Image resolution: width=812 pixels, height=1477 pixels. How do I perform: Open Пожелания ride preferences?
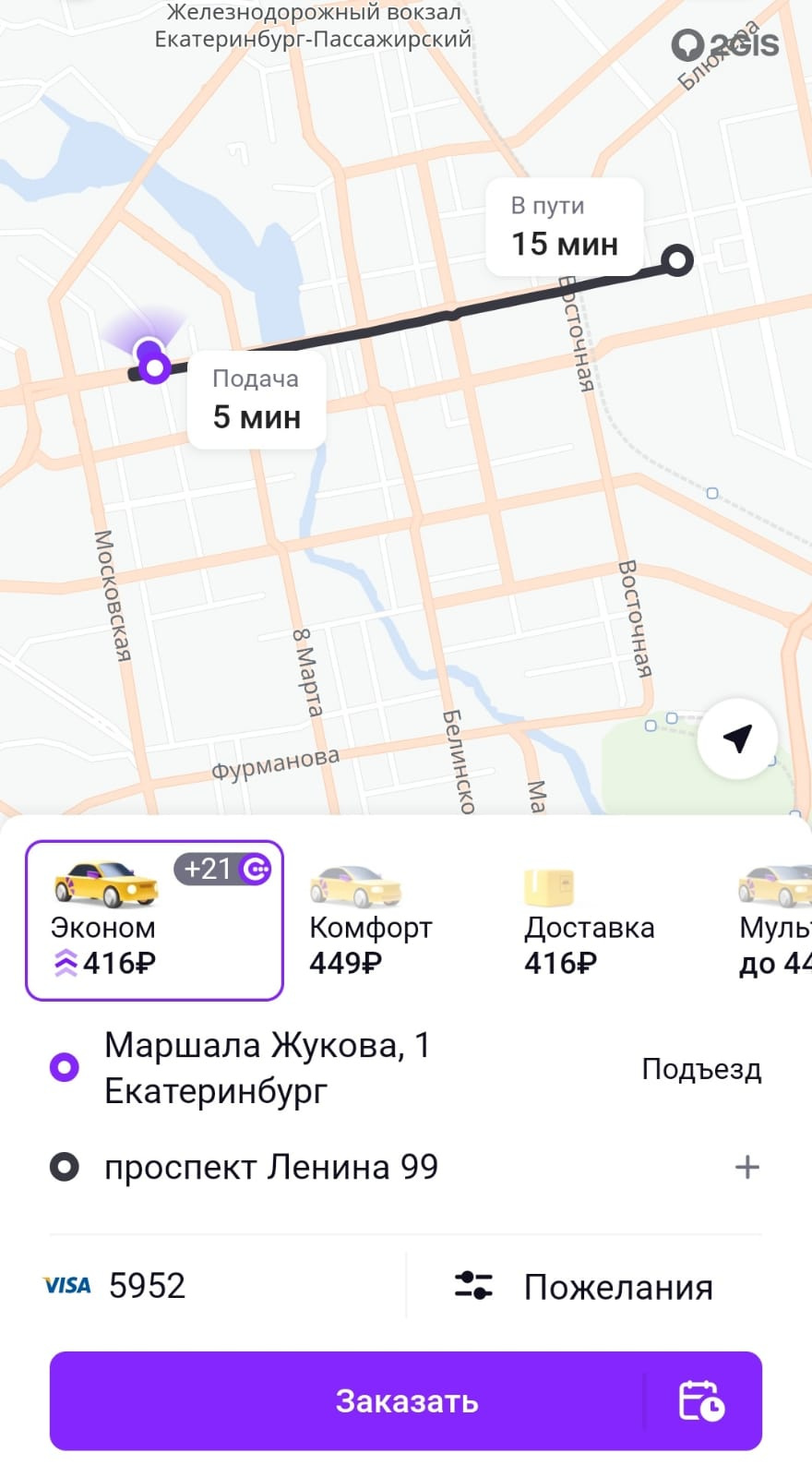point(585,1286)
